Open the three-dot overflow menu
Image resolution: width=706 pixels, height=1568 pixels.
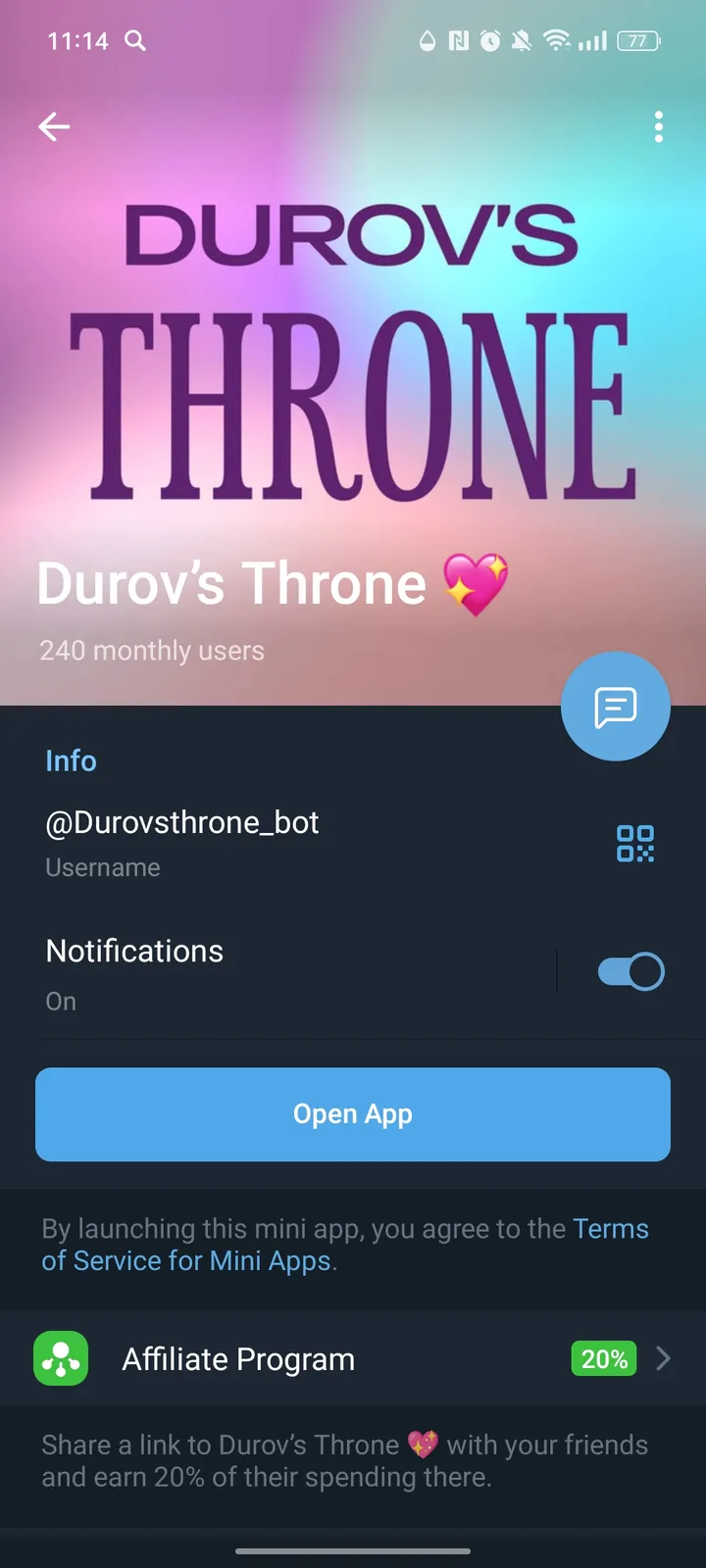click(x=658, y=126)
